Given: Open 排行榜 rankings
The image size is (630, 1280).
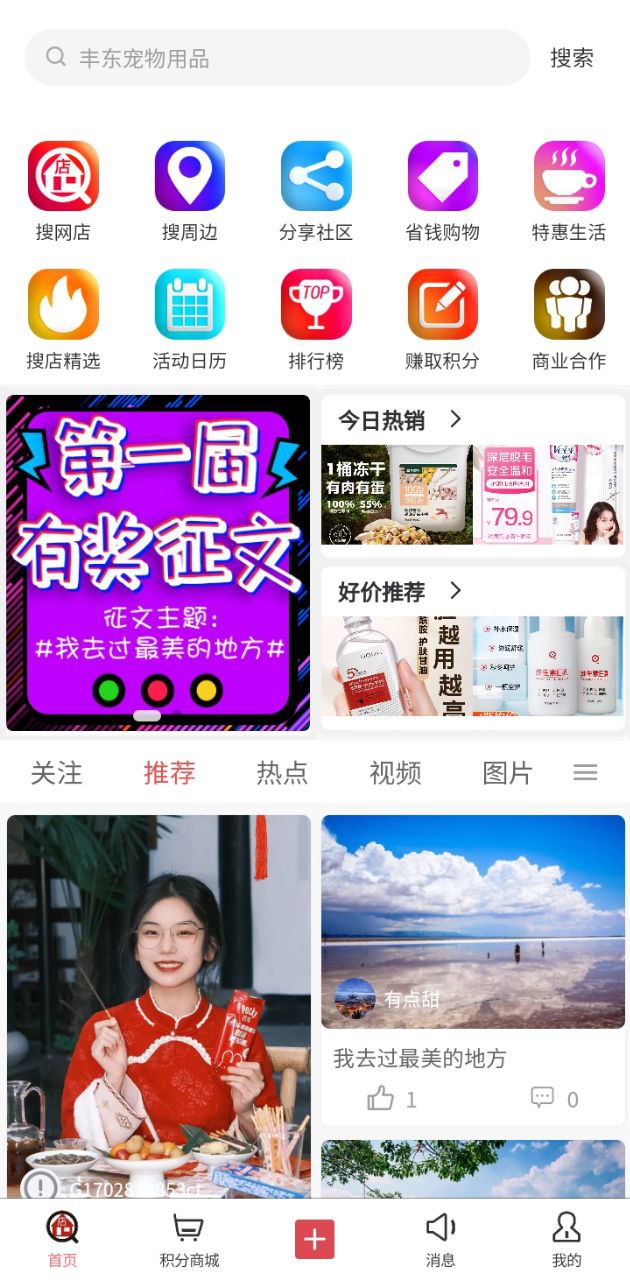Looking at the screenshot, I should 316,319.
